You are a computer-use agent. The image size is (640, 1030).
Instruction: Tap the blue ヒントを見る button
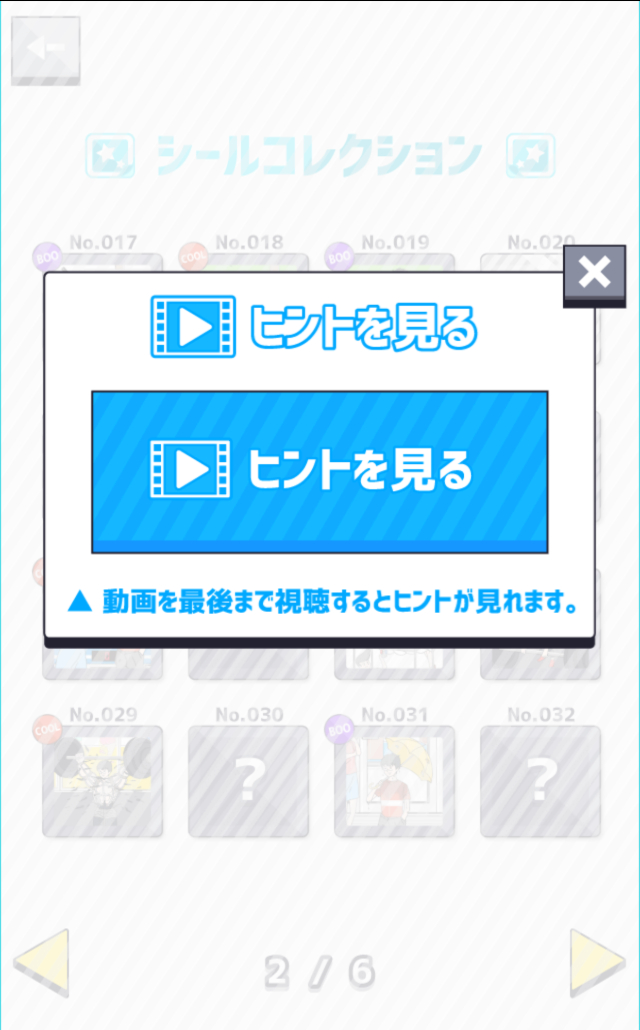pyautogui.click(x=319, y=471)
